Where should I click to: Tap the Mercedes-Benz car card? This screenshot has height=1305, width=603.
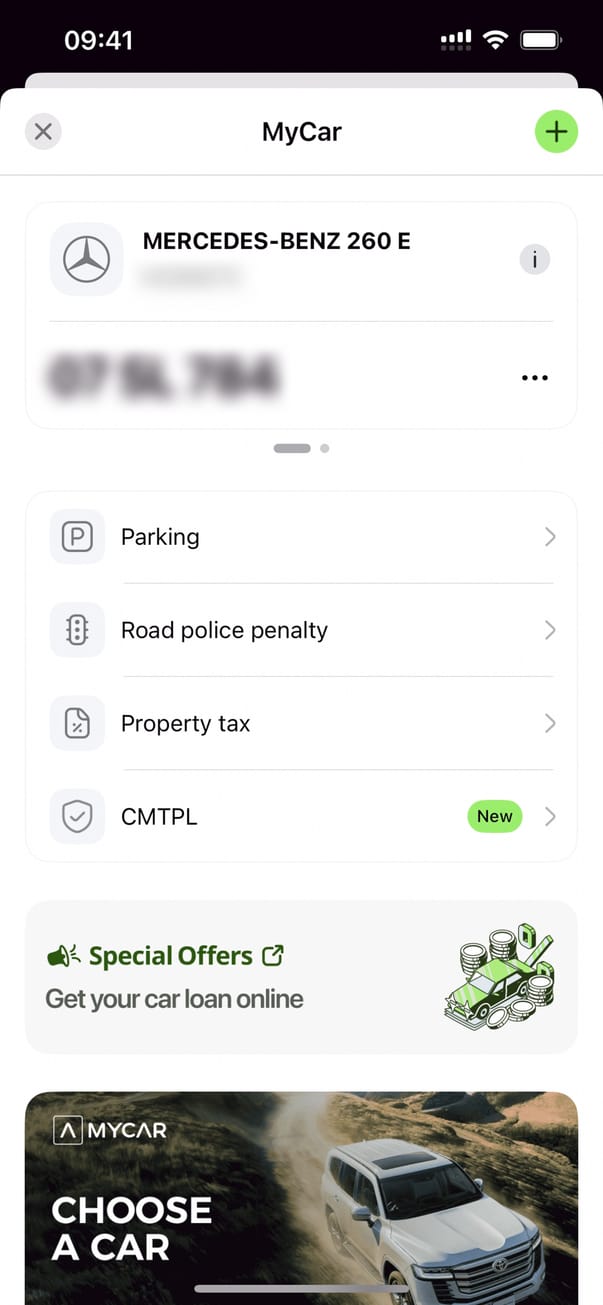(280, 260)
